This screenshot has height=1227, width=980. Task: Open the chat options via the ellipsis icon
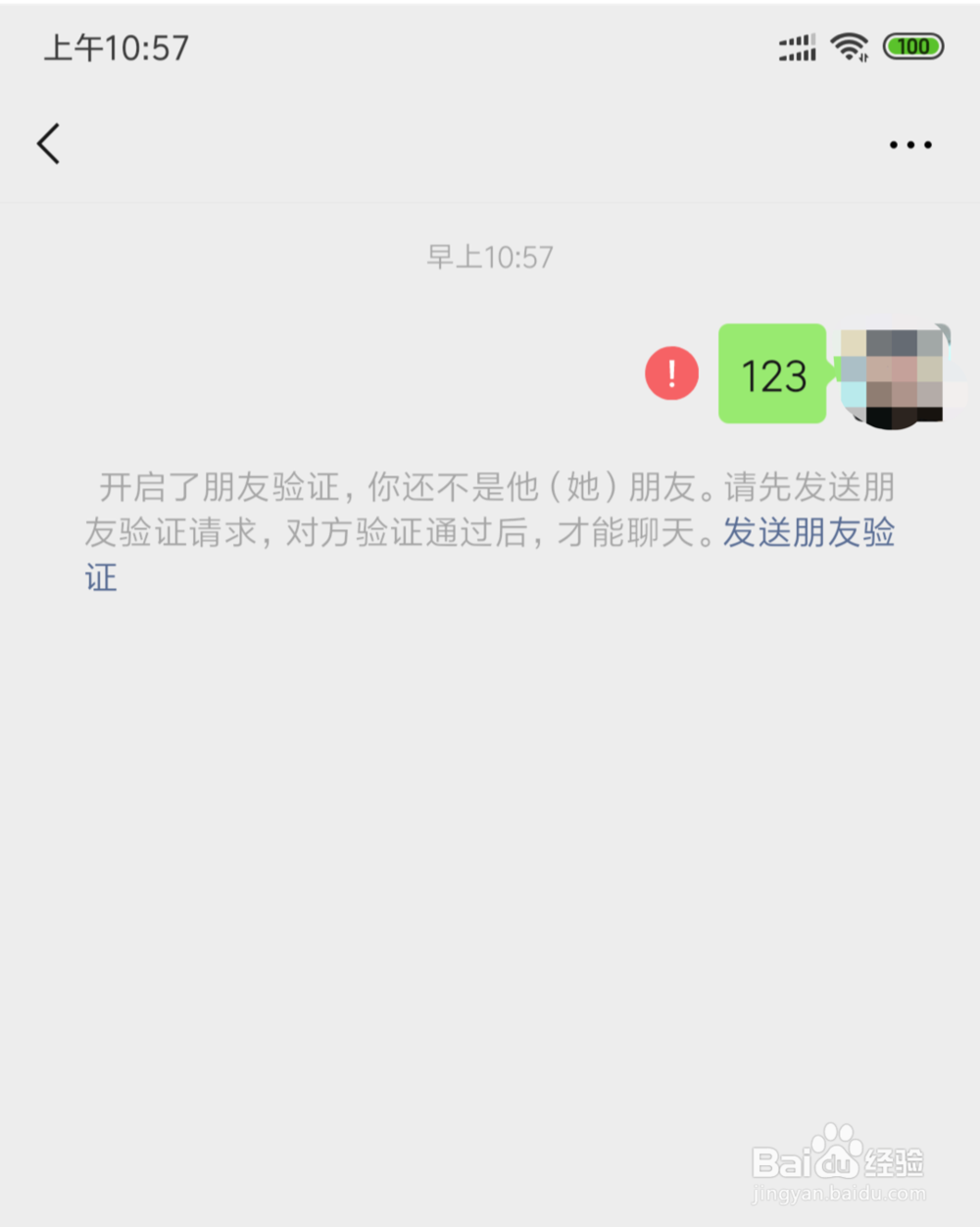[909, 143]
